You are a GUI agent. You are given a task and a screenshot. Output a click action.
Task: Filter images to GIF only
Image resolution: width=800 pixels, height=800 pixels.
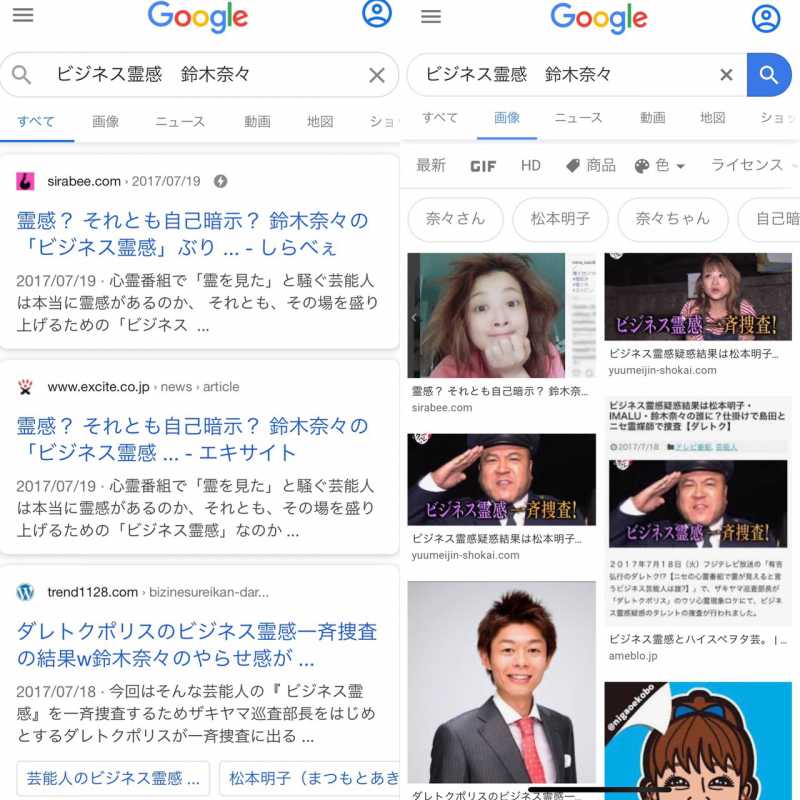[x=483, y=166]
